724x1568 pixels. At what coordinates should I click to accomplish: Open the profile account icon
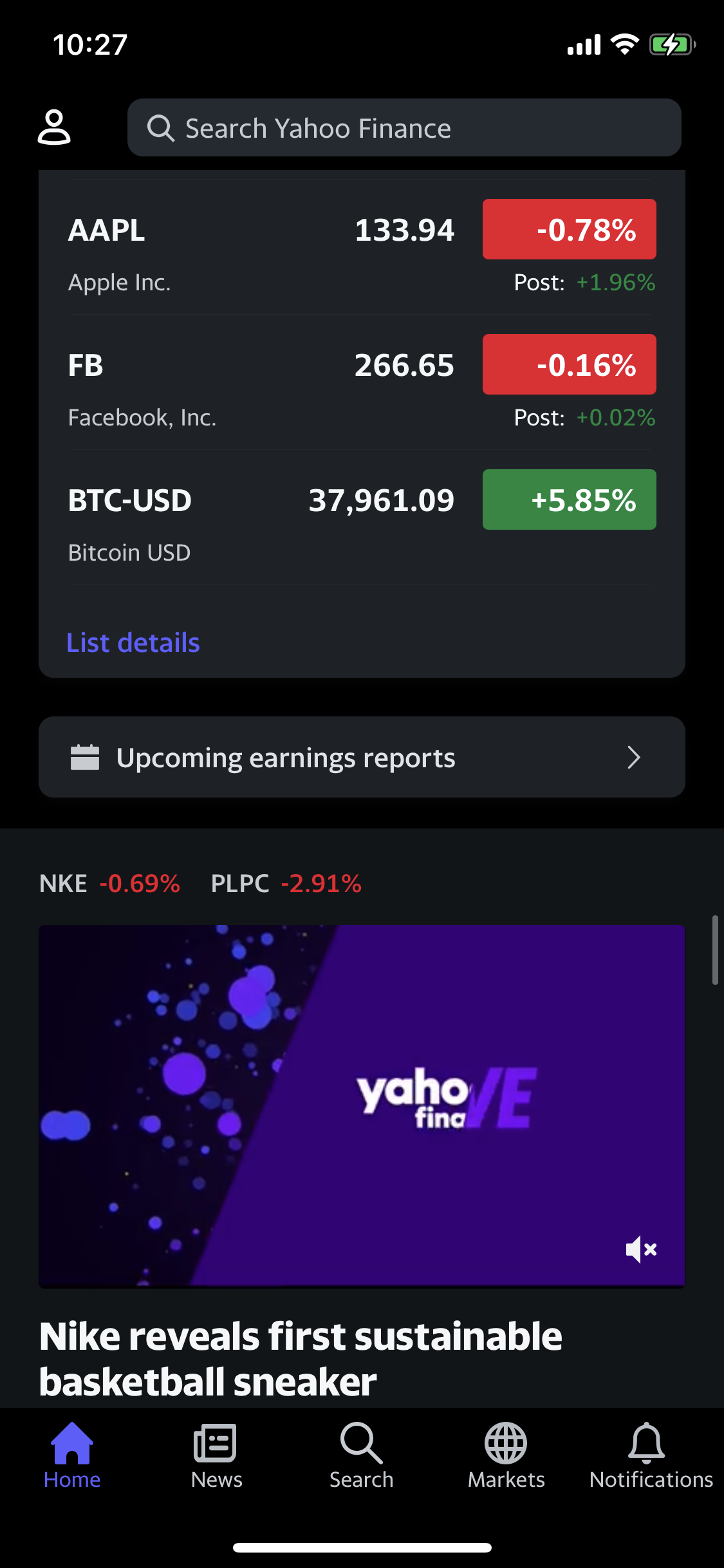(x=54, y=127)
